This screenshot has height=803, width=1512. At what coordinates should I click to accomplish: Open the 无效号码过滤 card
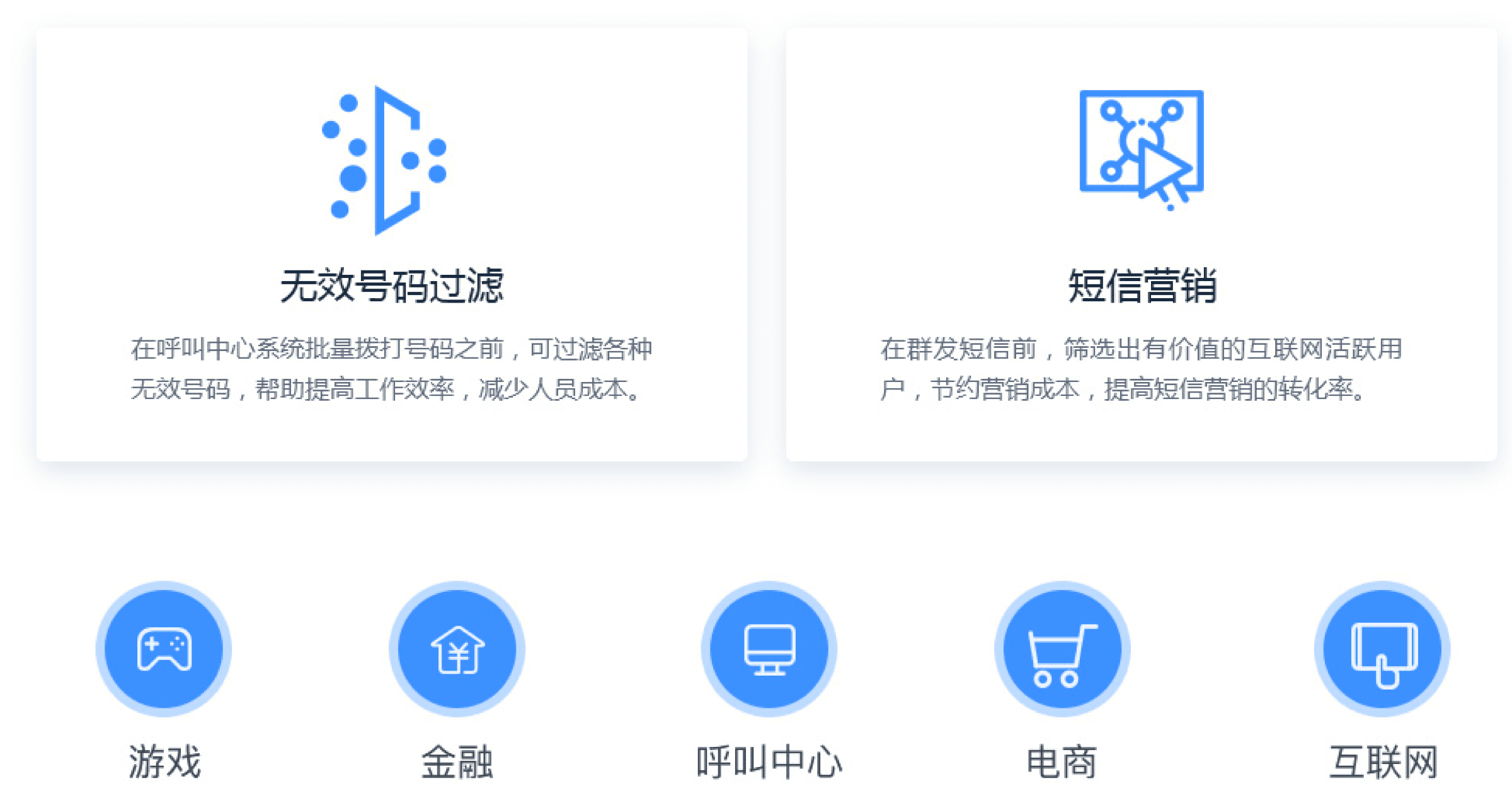[391, 245]
